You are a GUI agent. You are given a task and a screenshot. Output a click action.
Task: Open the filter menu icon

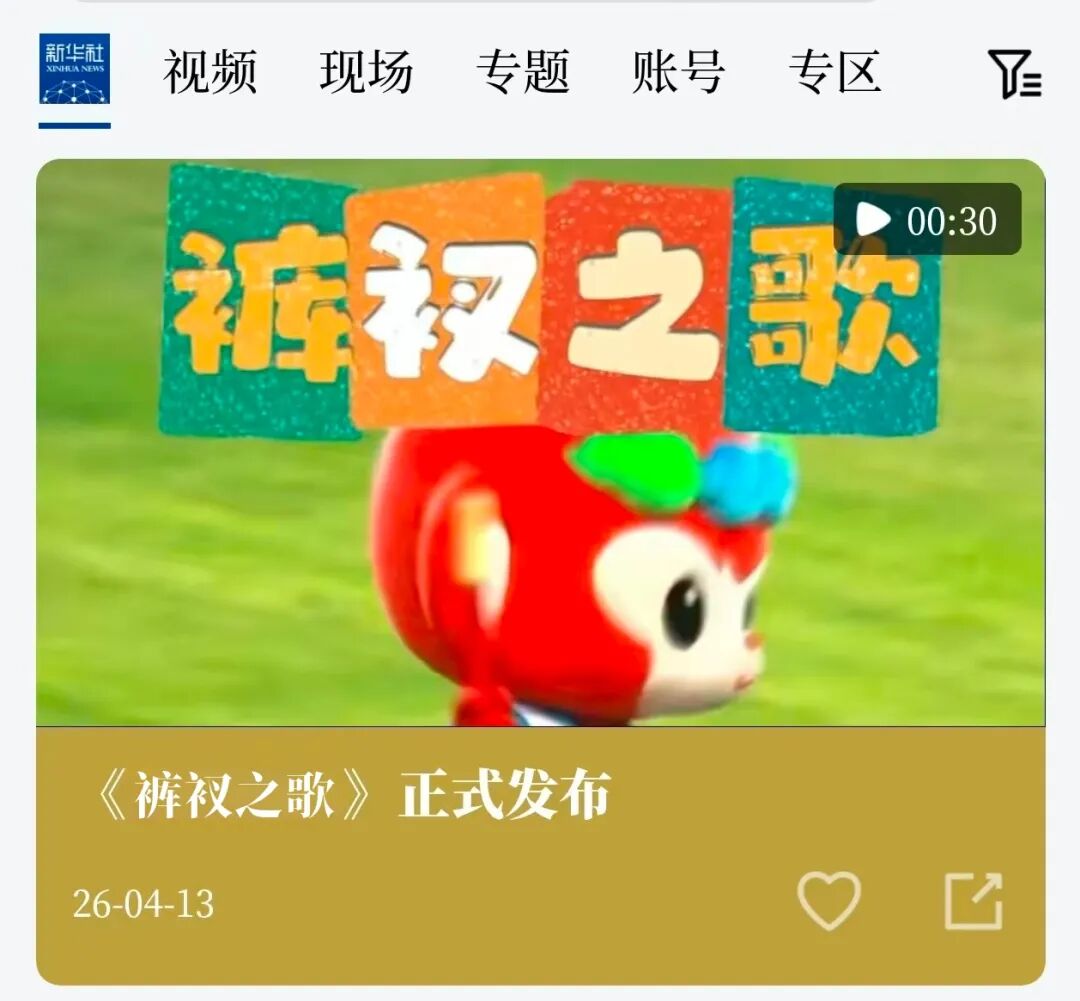(1014, 74)
